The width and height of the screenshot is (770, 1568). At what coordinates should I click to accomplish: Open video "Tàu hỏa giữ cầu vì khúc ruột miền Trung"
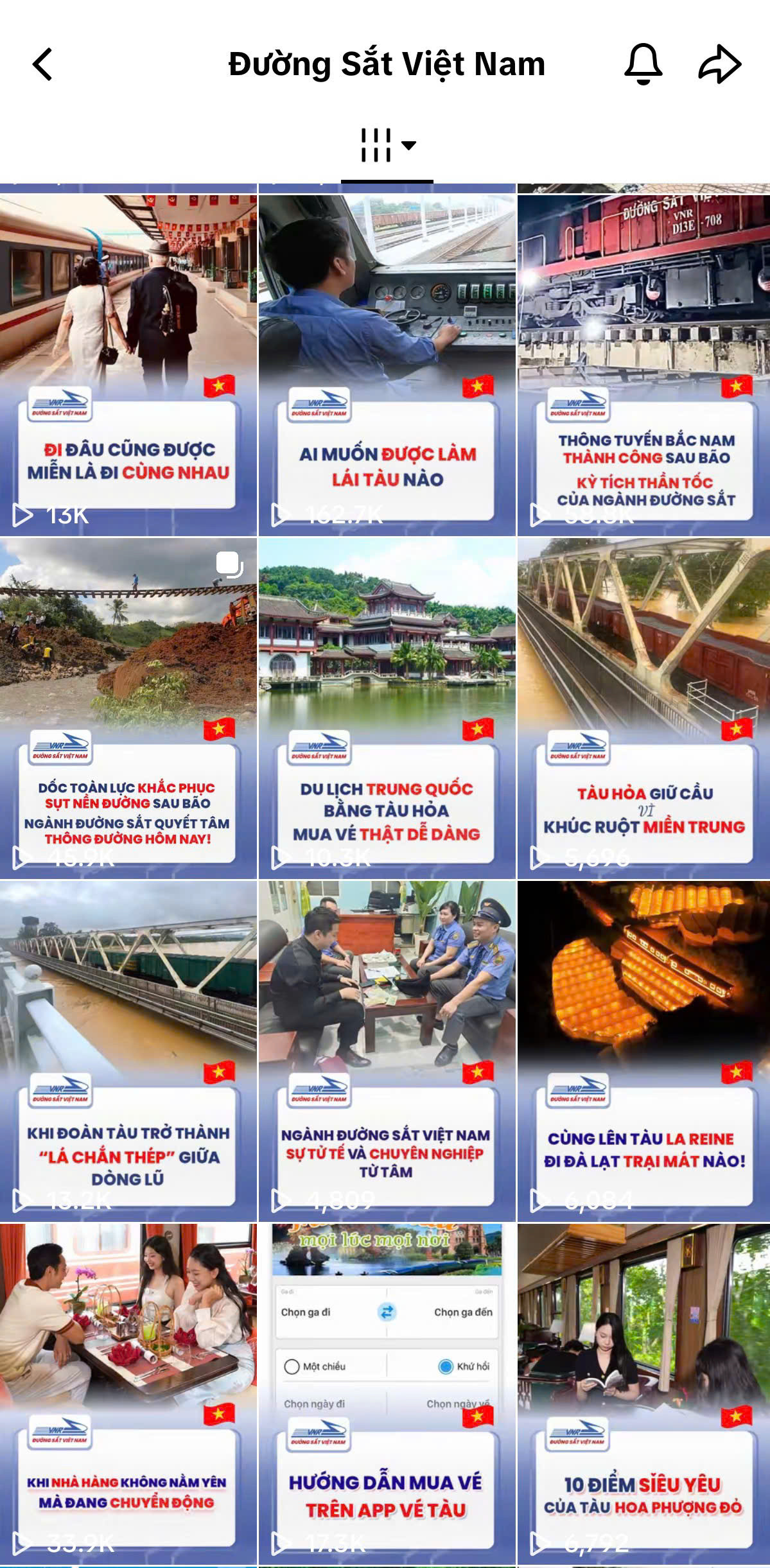(643, 708)
